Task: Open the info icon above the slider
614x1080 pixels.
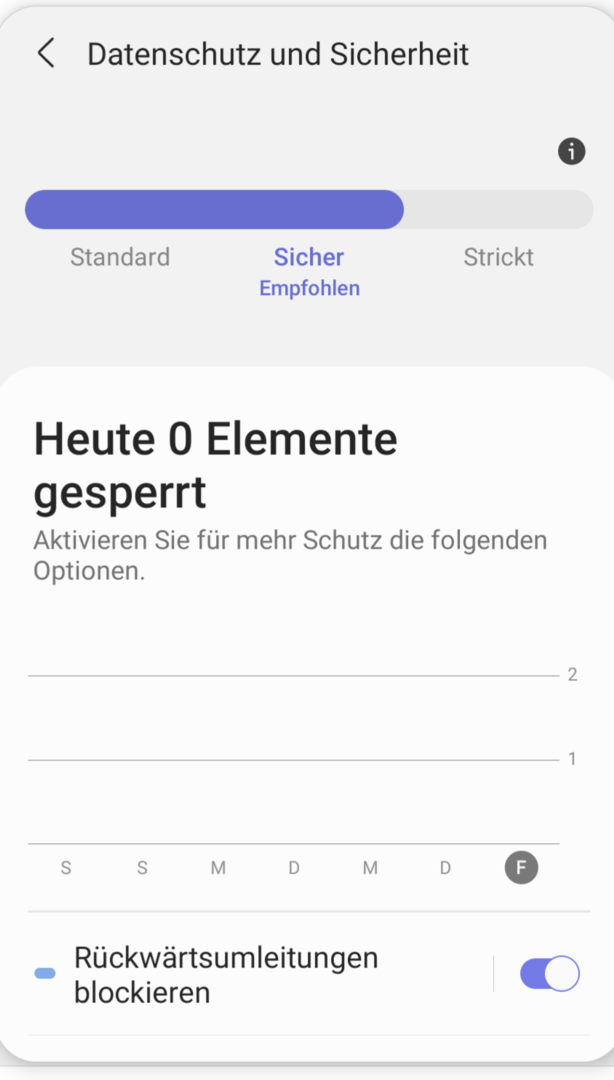Action: pyautogui.click(x=571, y=151)
